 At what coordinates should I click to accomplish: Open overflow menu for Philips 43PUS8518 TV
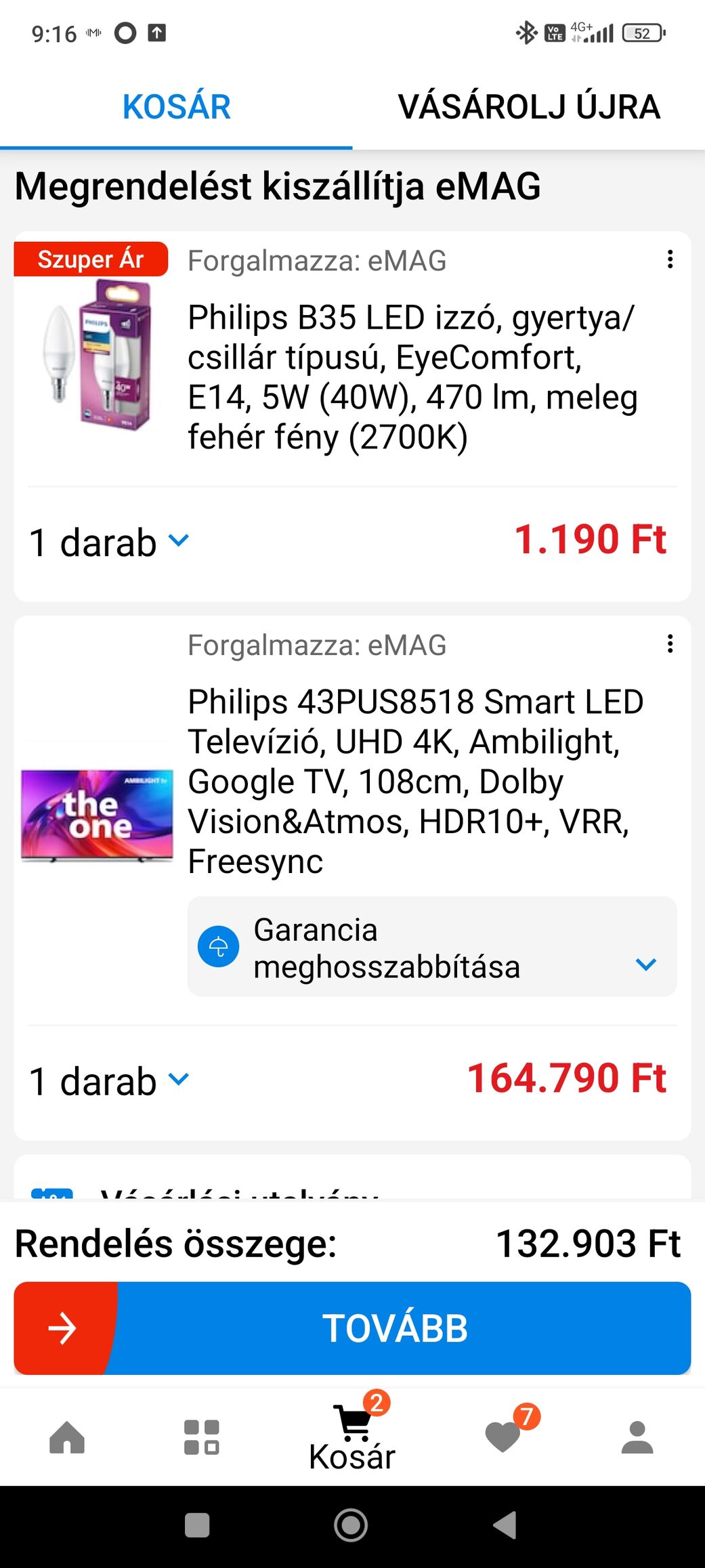(670, 644)
